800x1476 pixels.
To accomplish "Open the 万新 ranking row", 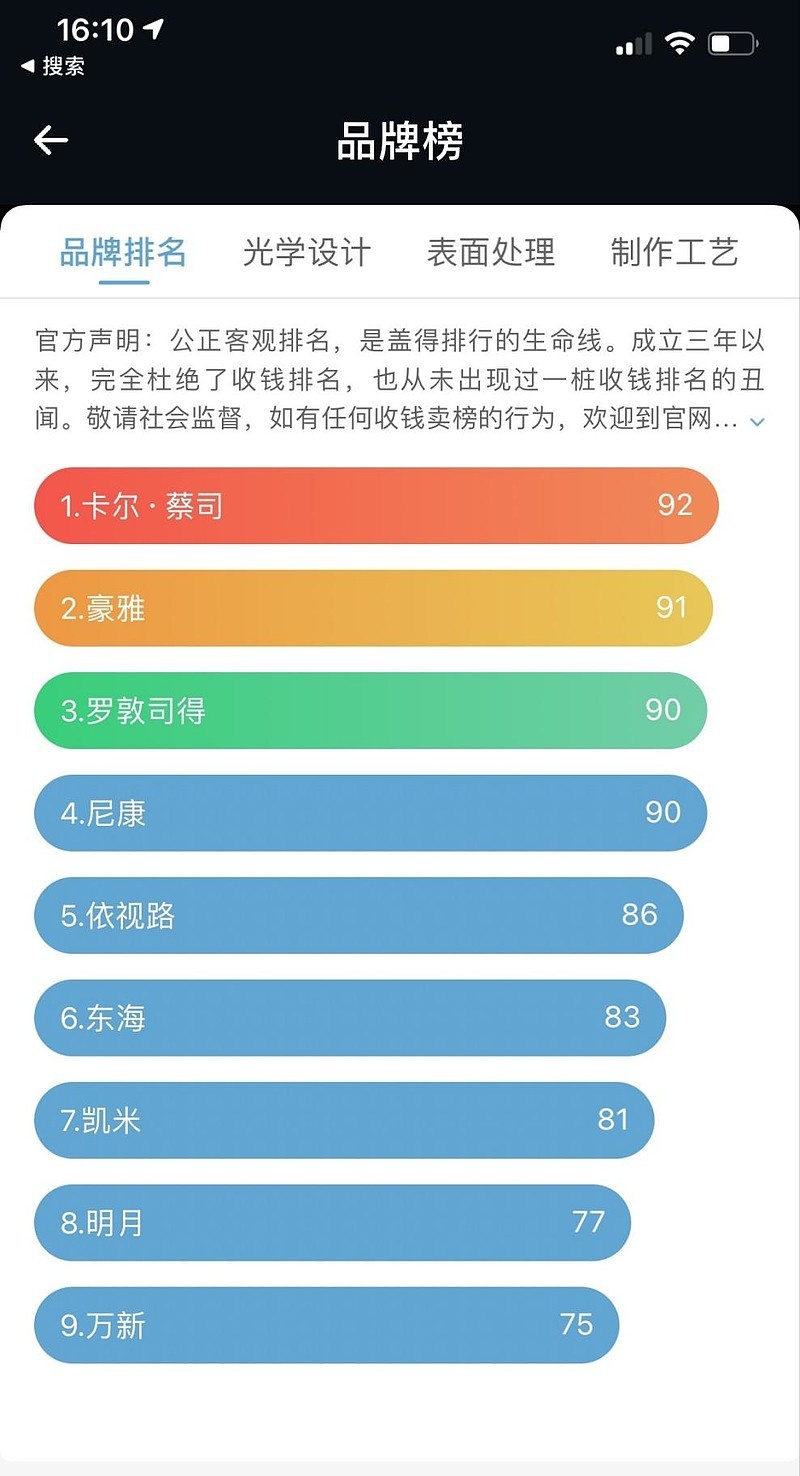I will (327, 1325).
